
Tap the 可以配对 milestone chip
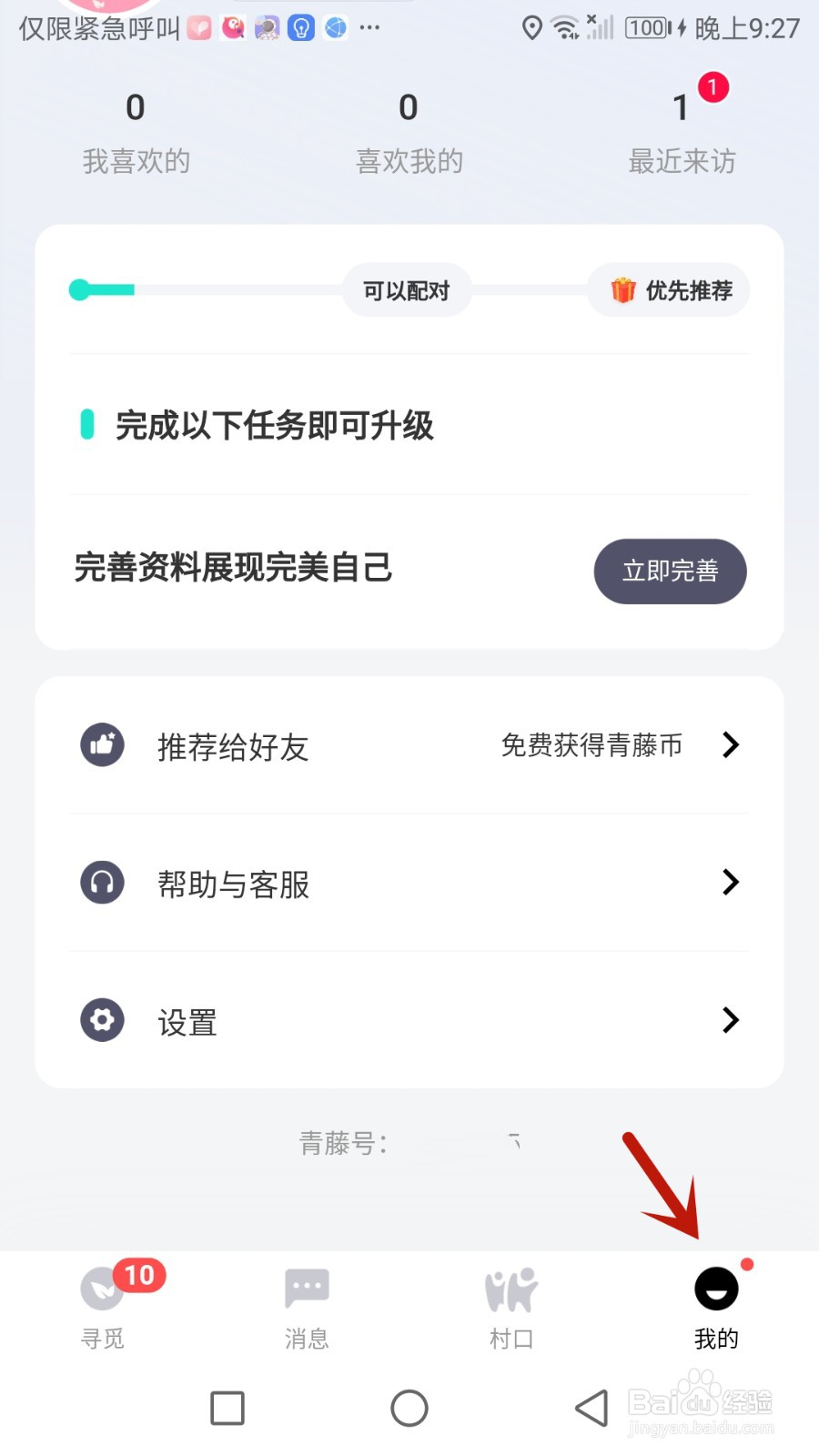pos(407,290)
